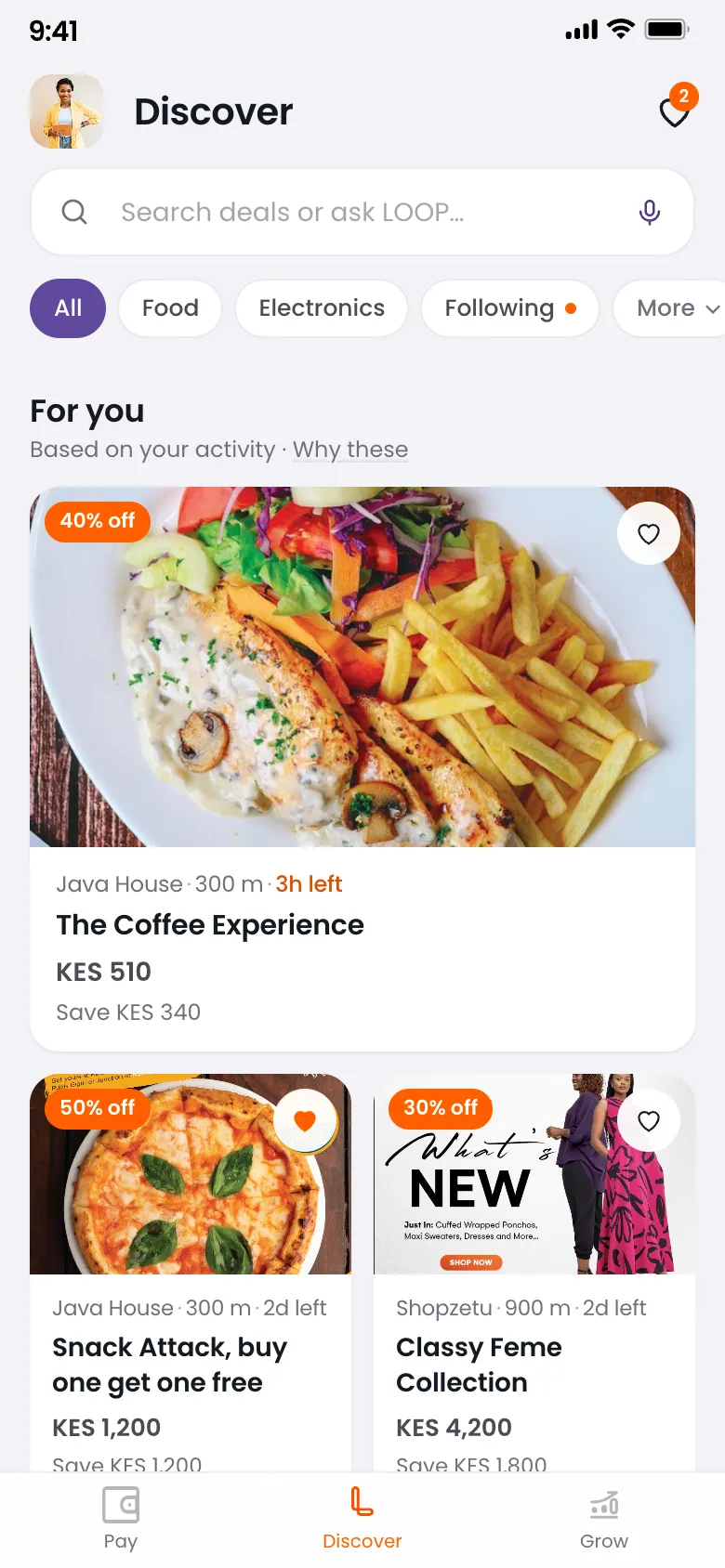725x1568 pixels.
Task: Filter deals by Food
Action: (170, 308)
